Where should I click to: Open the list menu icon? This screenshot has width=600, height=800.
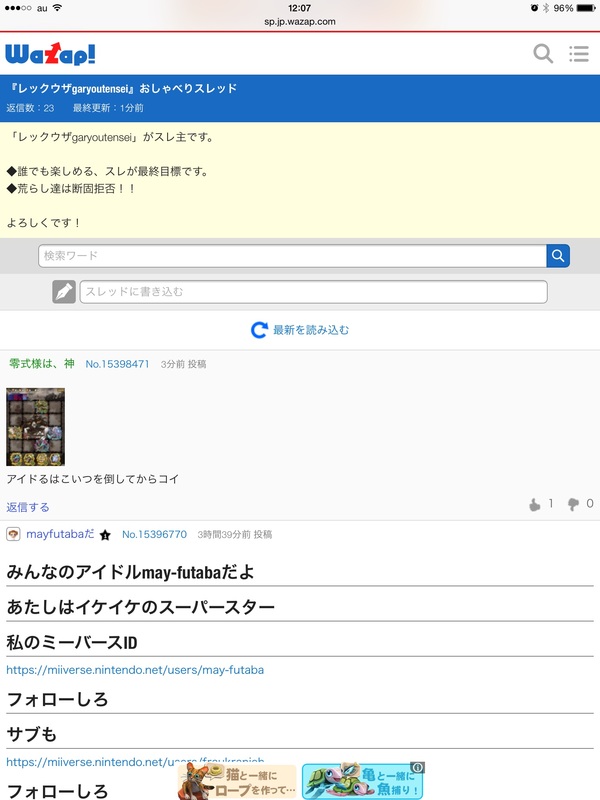[578, 54]
